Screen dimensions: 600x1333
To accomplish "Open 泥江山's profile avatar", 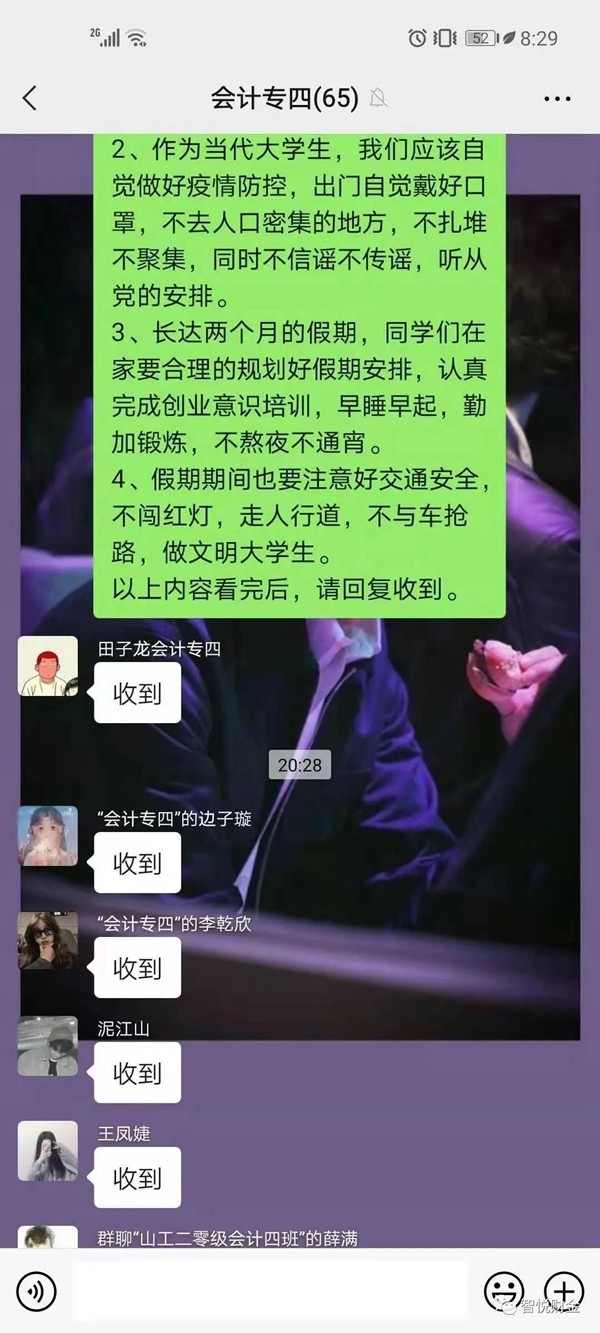I will point(48,1046).
